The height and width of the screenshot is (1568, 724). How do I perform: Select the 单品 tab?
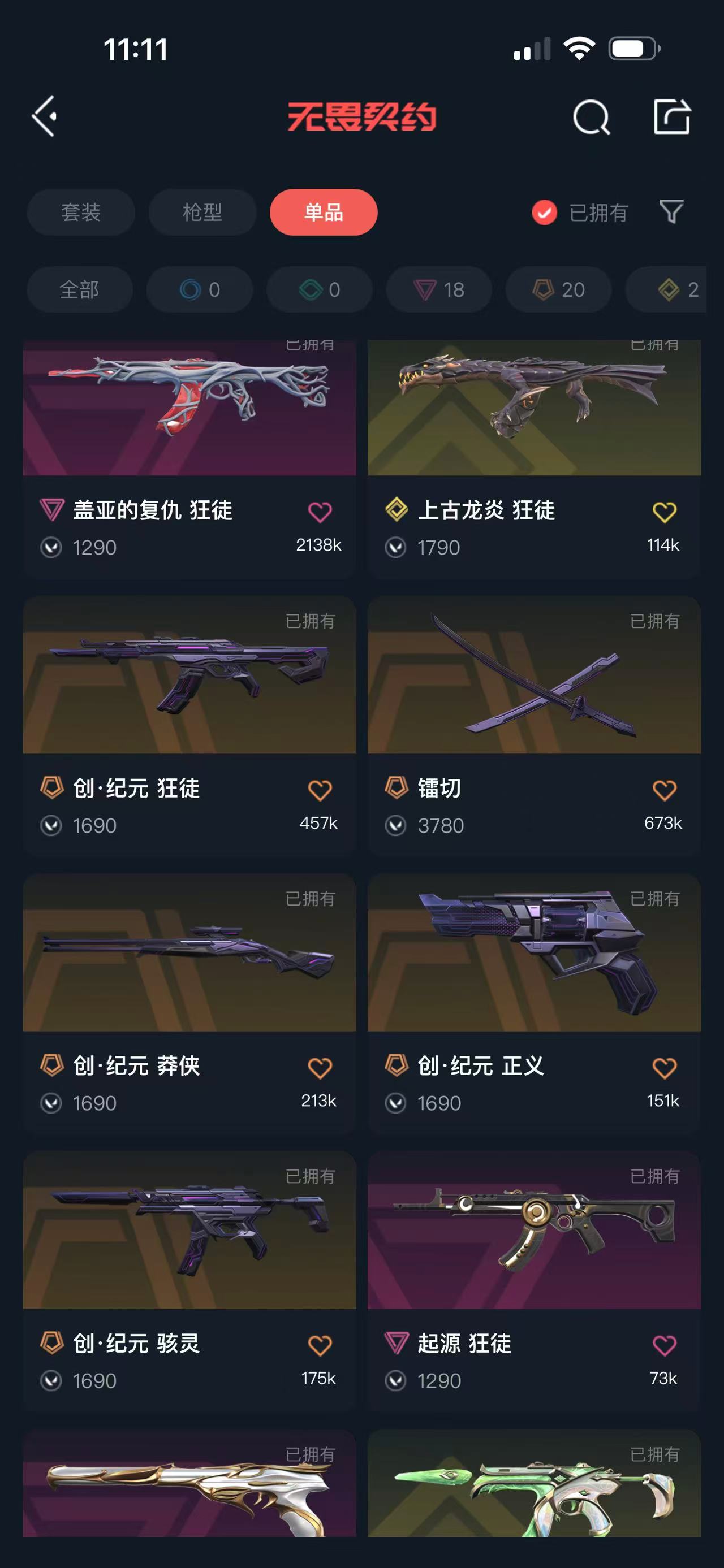tap(324, 213)
